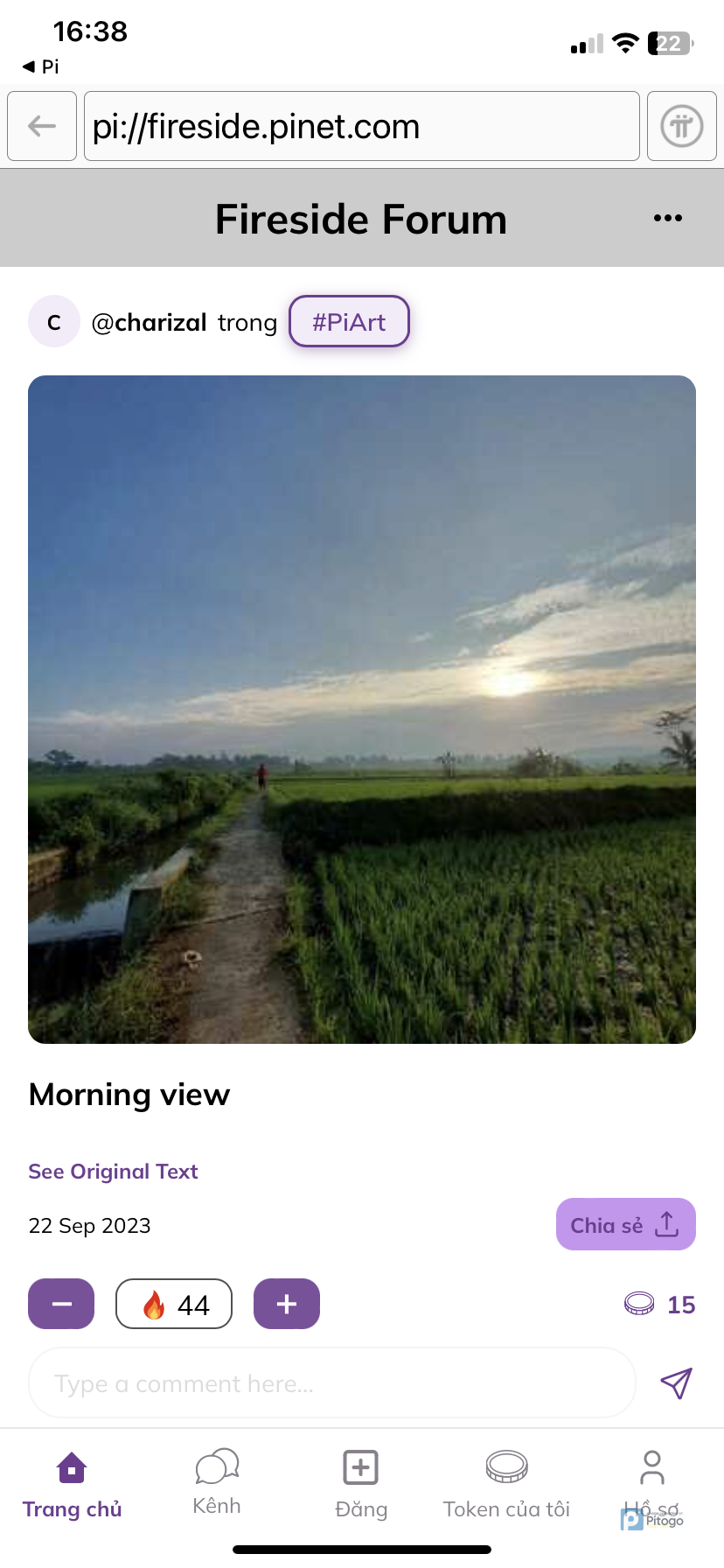The height and width of the screenshot is (1568, 724).
Task: Send the comment with paper plane
Action: (676, 1383)
